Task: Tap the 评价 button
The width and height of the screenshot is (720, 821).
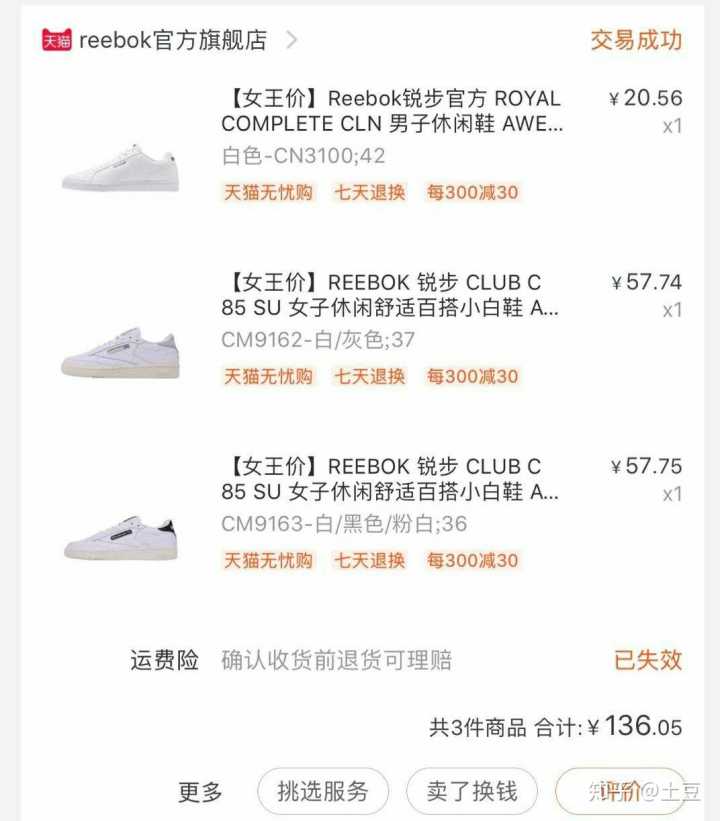Action: (x=620, y=792)
